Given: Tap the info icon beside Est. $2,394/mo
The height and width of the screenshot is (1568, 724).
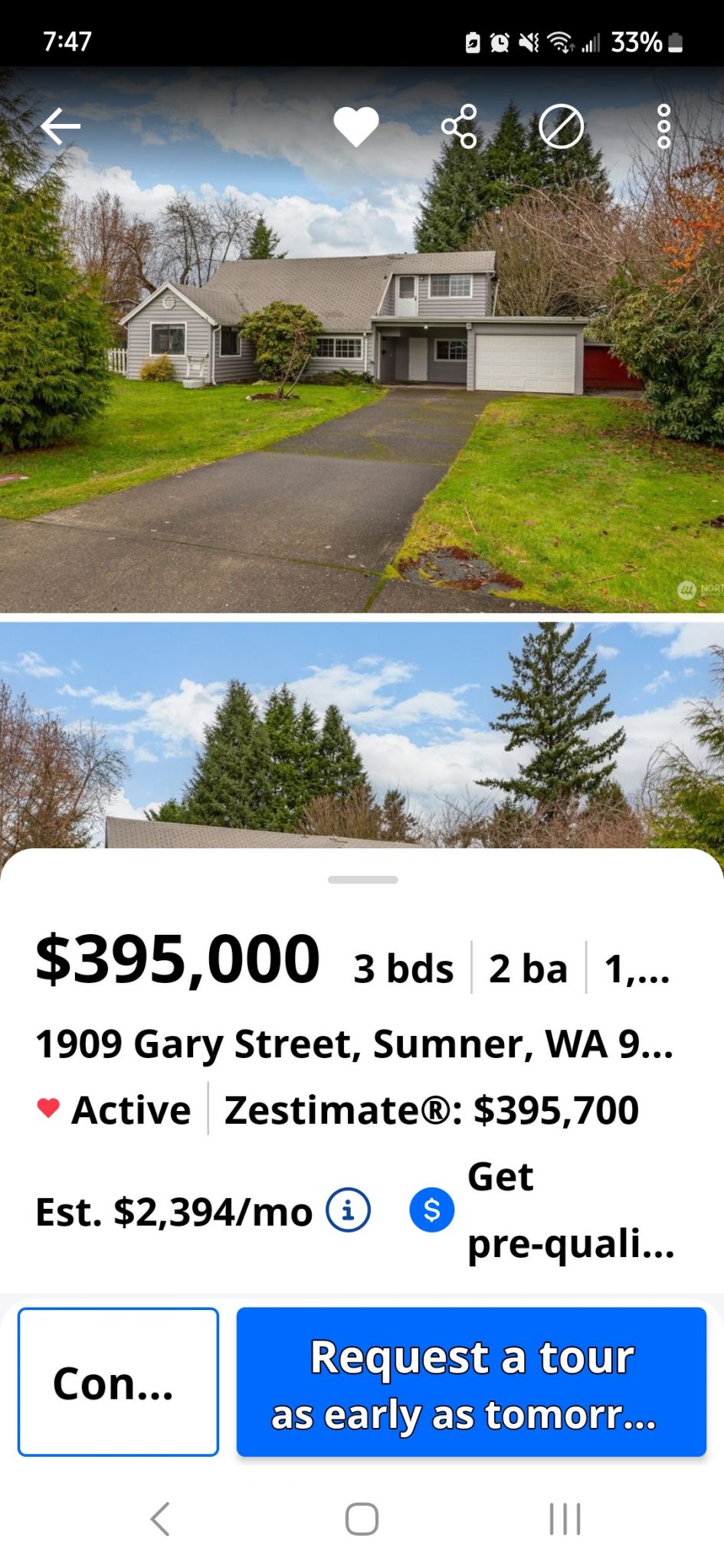Looking at the screenshot, I should pyautogui.click(x=349, y=1210).
